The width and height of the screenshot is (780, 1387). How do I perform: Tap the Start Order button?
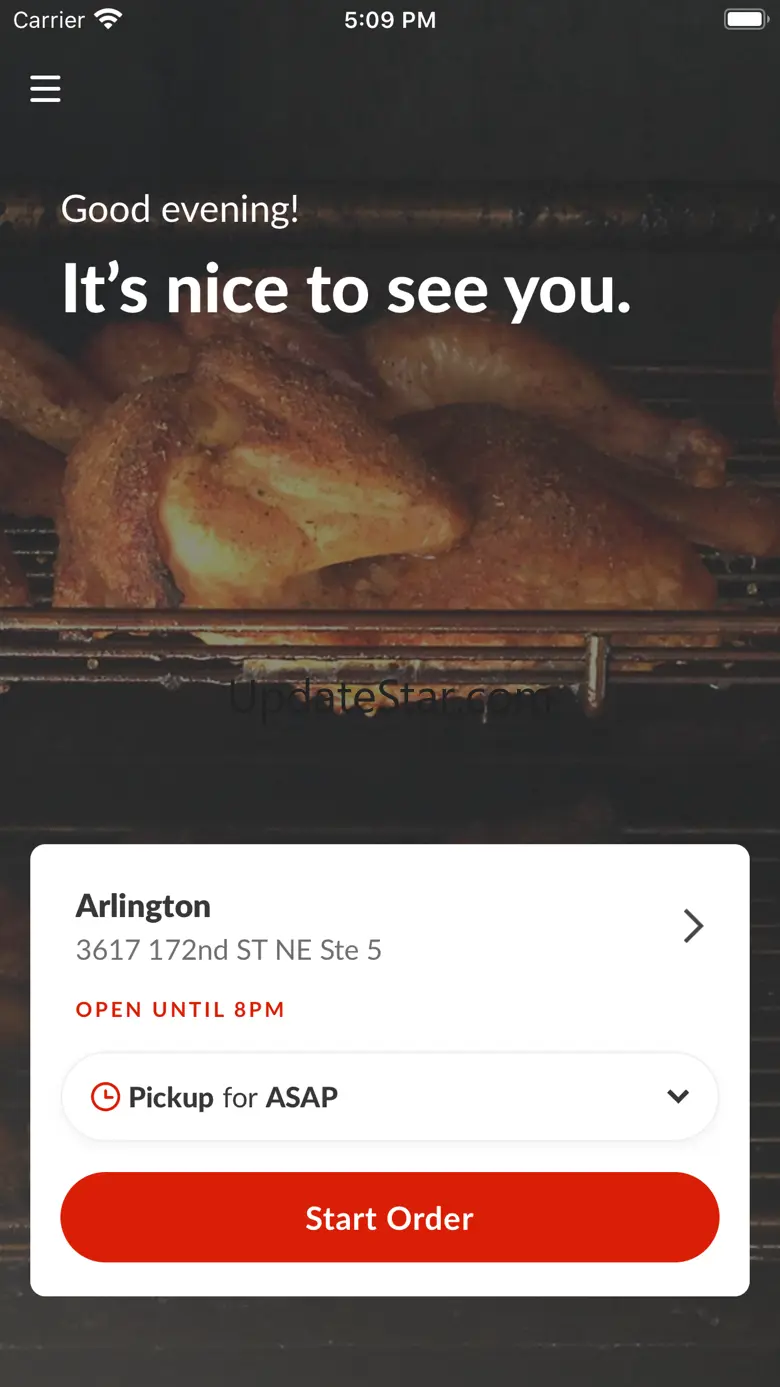click(x=390, y=1217)
